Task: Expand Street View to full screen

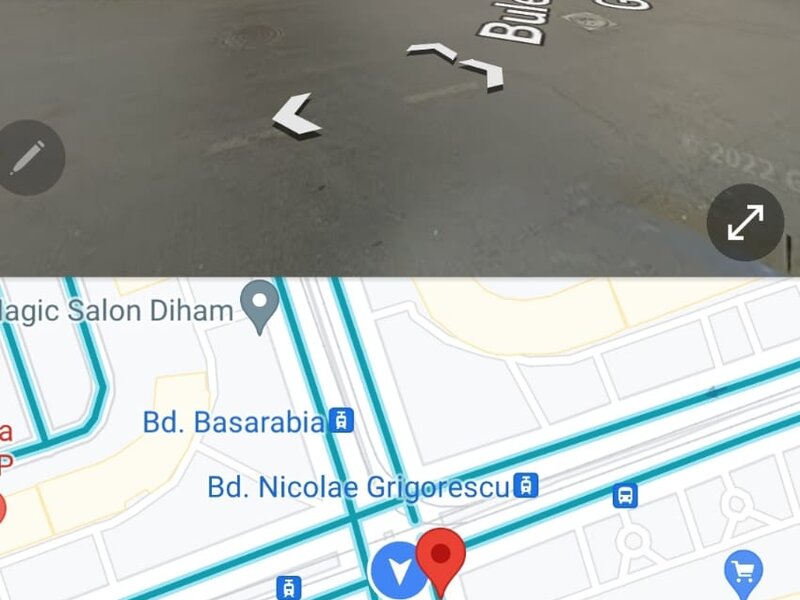Action: point(745,222)
